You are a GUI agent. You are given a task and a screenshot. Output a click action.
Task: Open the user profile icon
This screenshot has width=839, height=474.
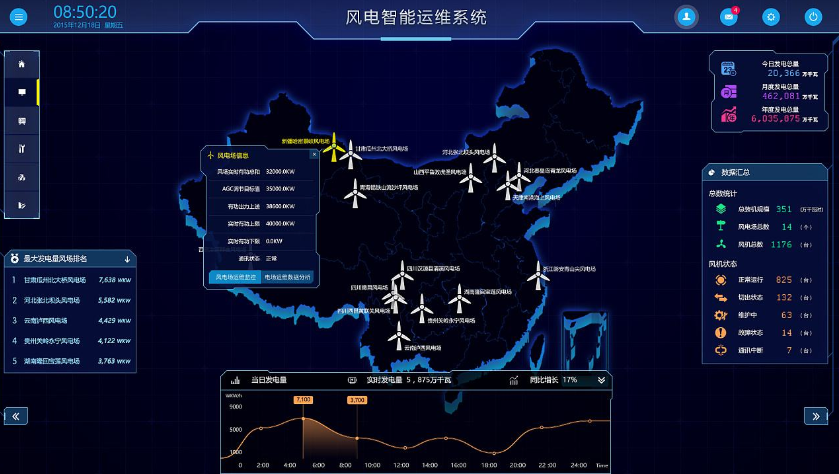[x=686, y=16]
